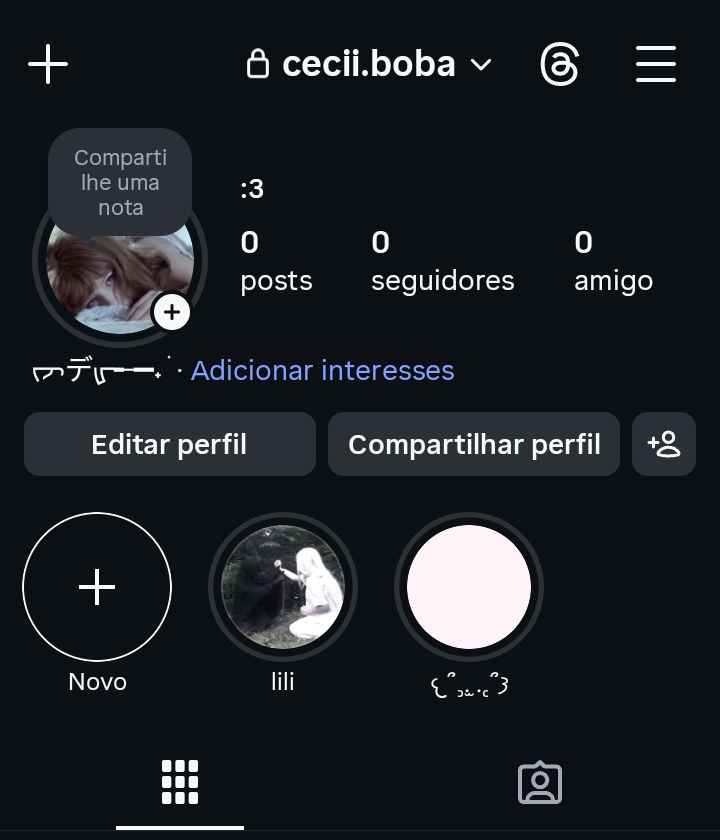Expand the cecii.boba account switcher

[370, 65]
